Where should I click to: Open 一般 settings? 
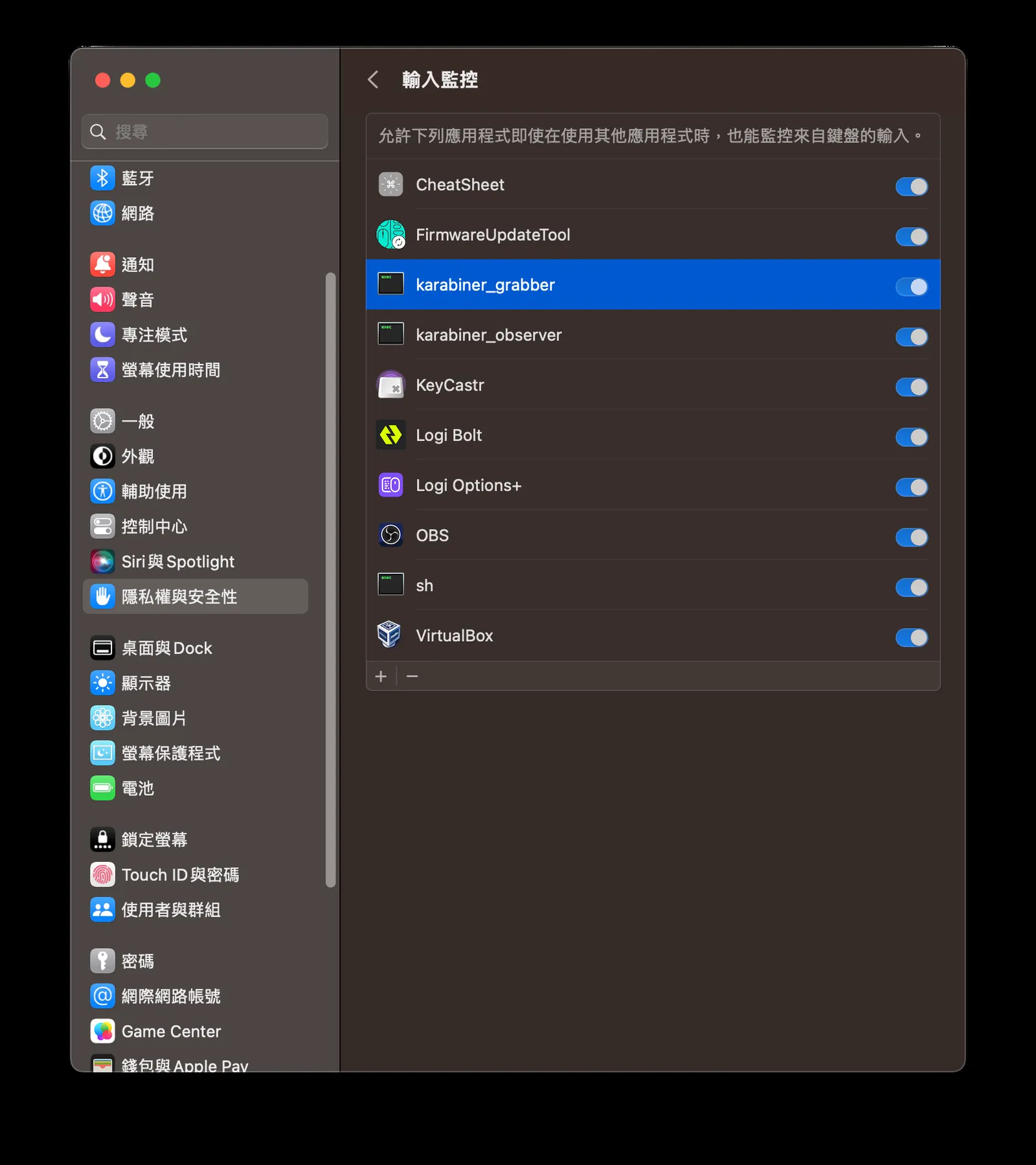137,421
